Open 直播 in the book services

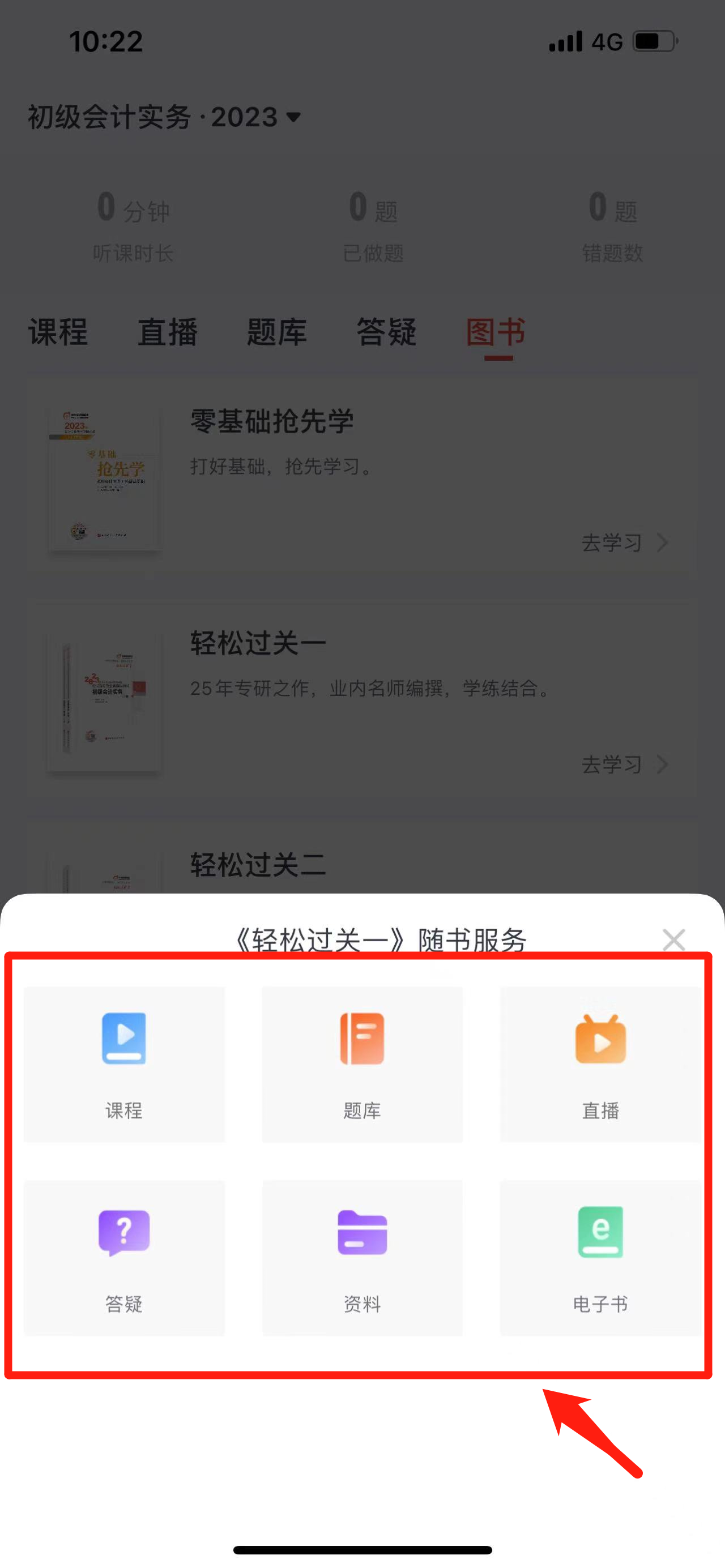click(x=600, y=1063)
